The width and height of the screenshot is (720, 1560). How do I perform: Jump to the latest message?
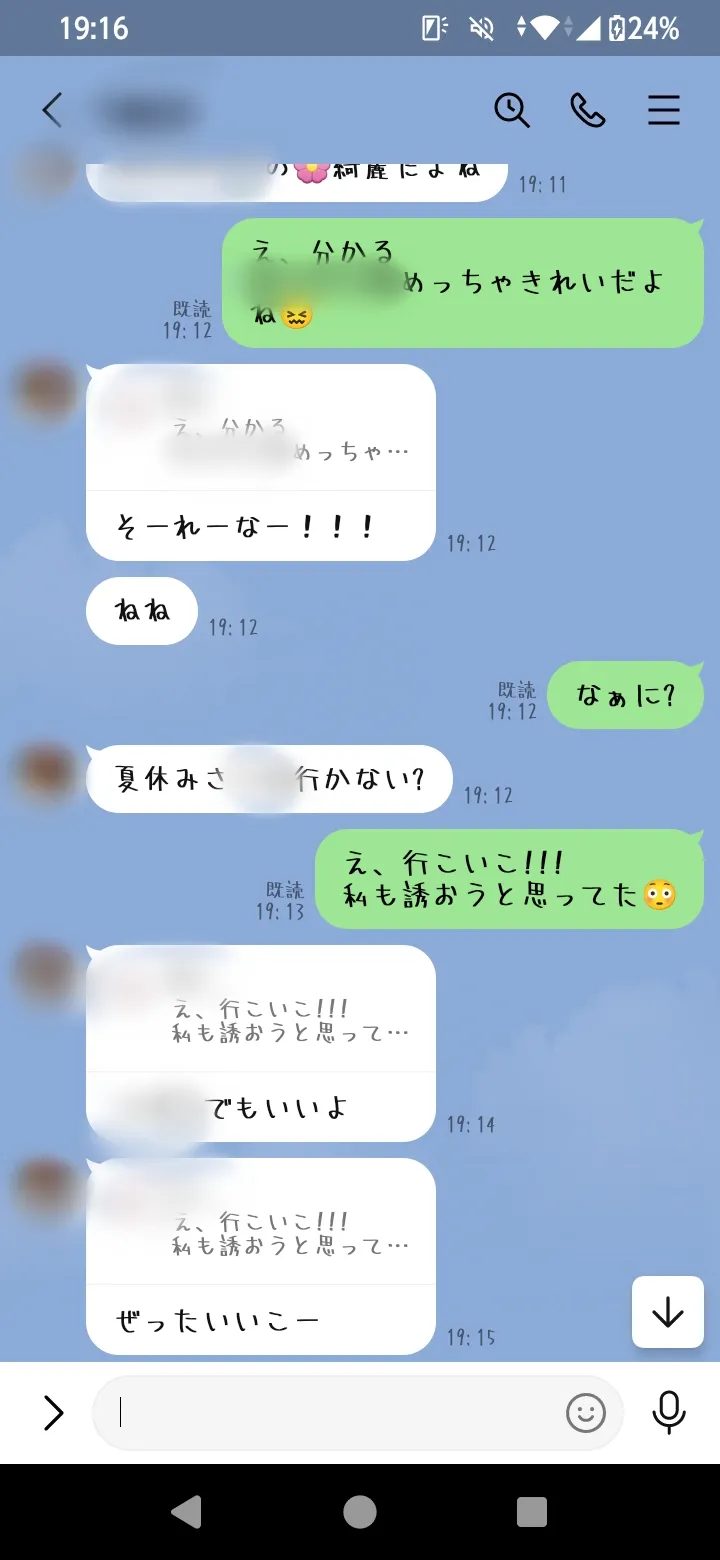[x=667, y=1312]
